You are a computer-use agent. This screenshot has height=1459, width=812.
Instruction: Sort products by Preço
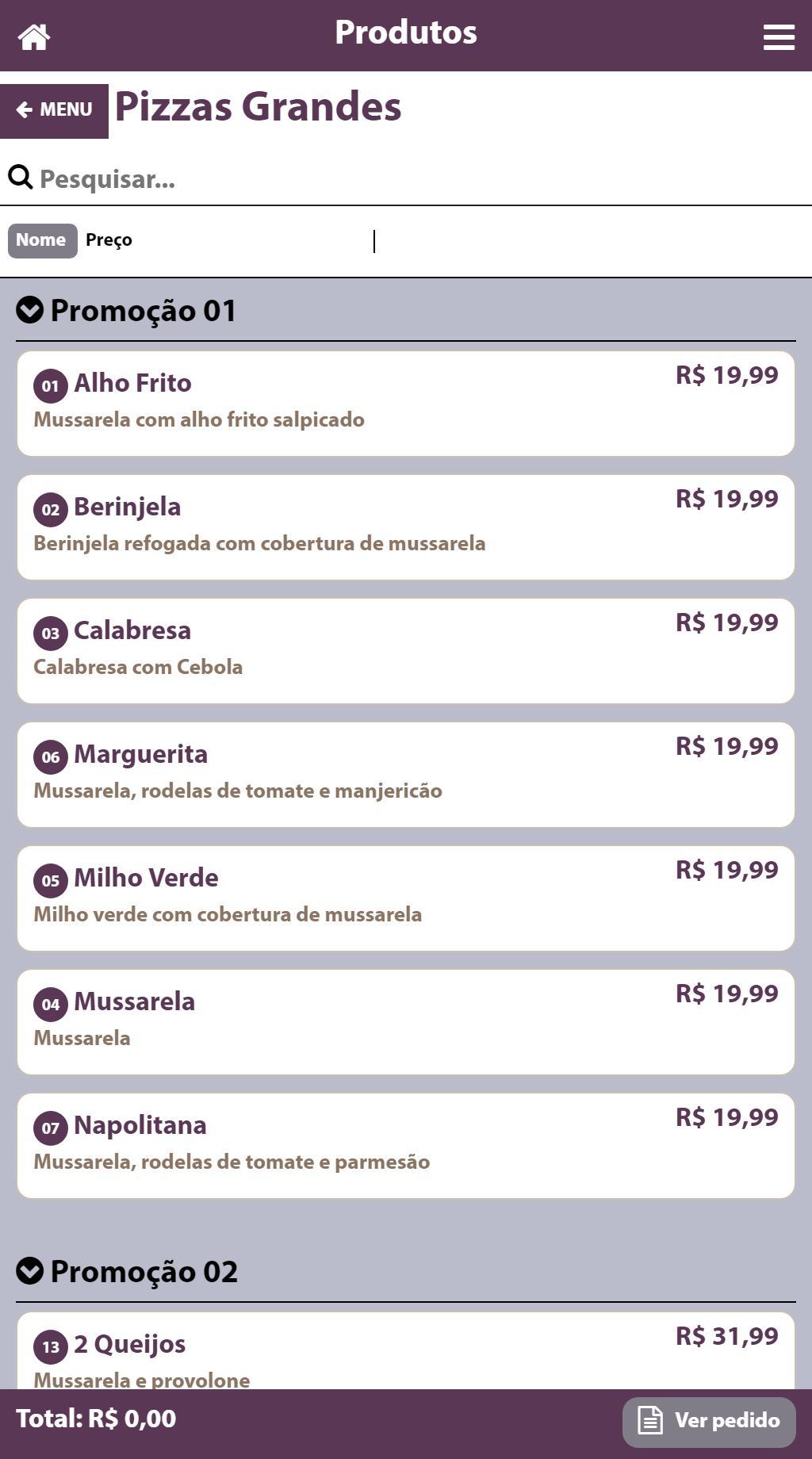coord(109,240)
